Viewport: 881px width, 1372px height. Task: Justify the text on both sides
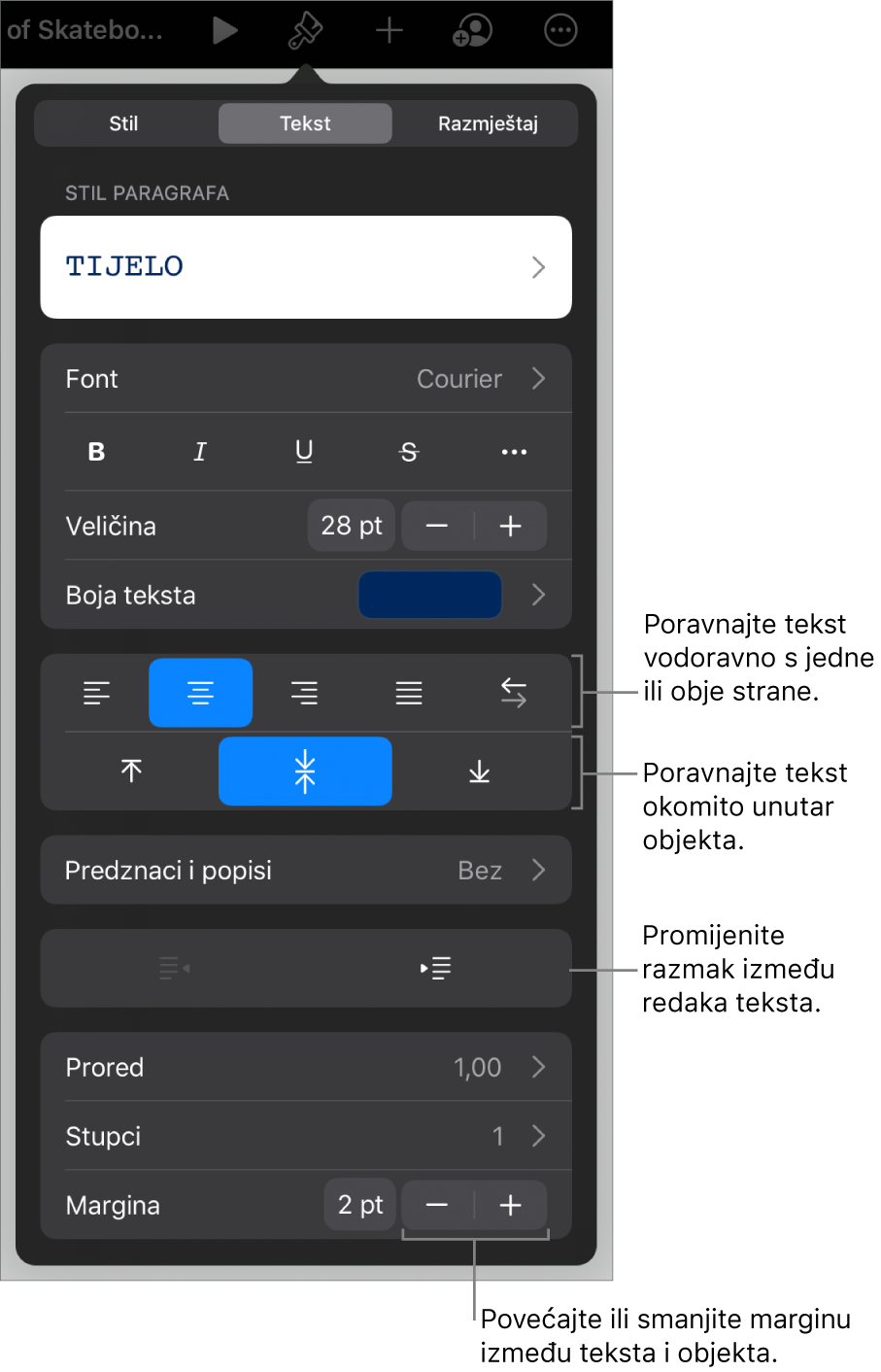[x=409, y=693]
